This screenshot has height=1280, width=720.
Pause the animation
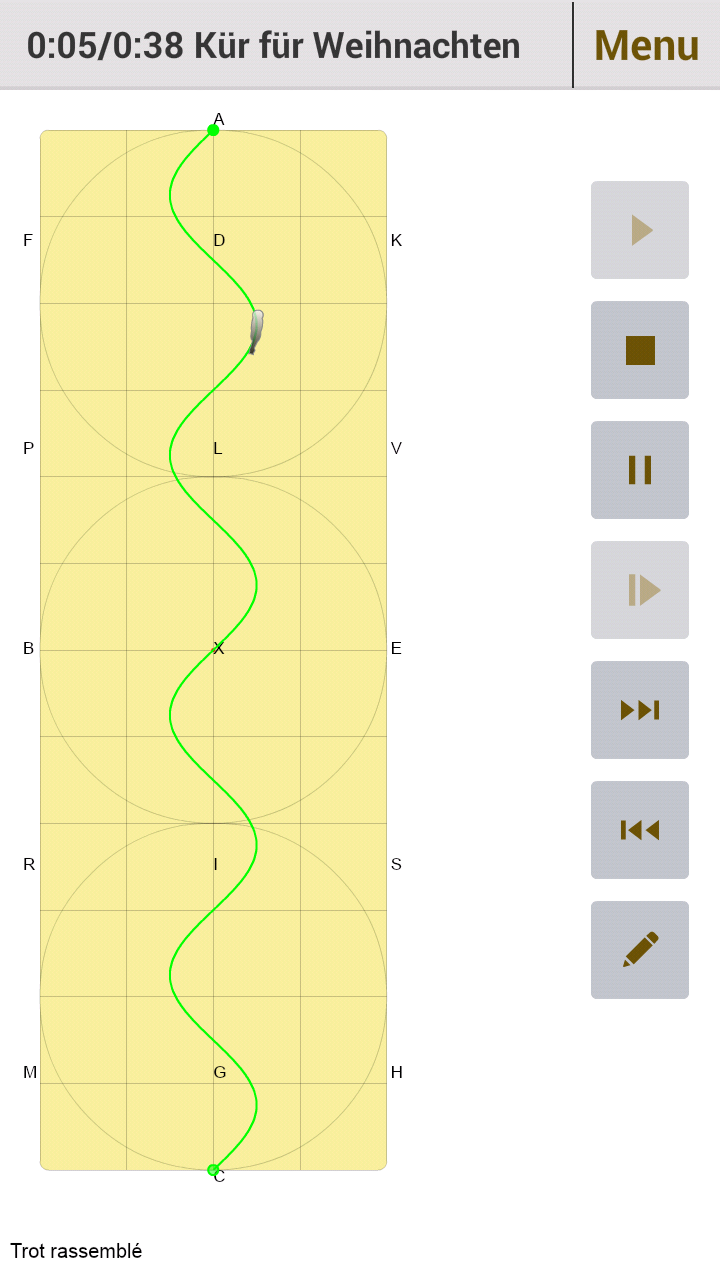[640, 470]
